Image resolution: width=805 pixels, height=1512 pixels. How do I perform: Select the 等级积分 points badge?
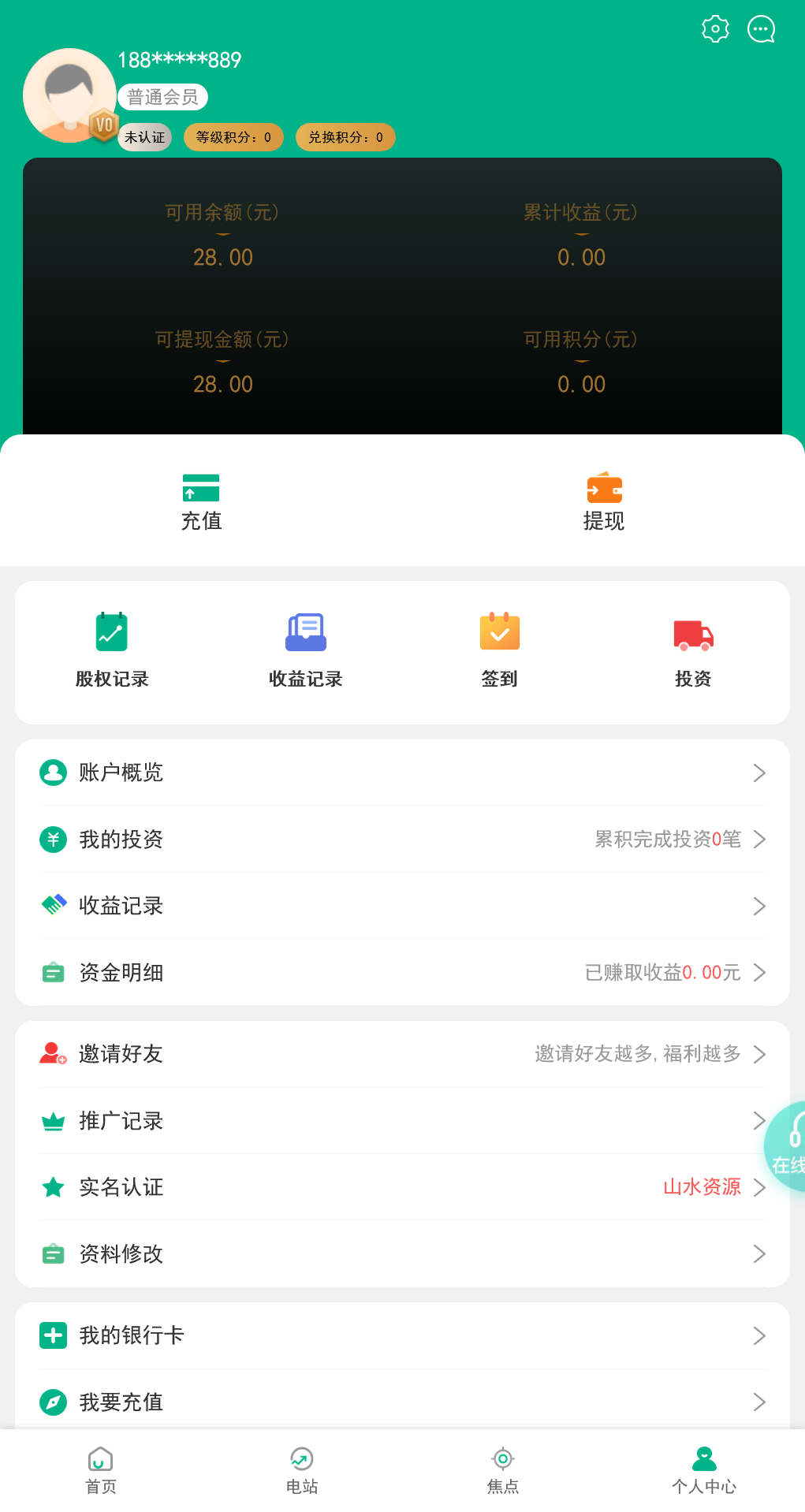233,136
